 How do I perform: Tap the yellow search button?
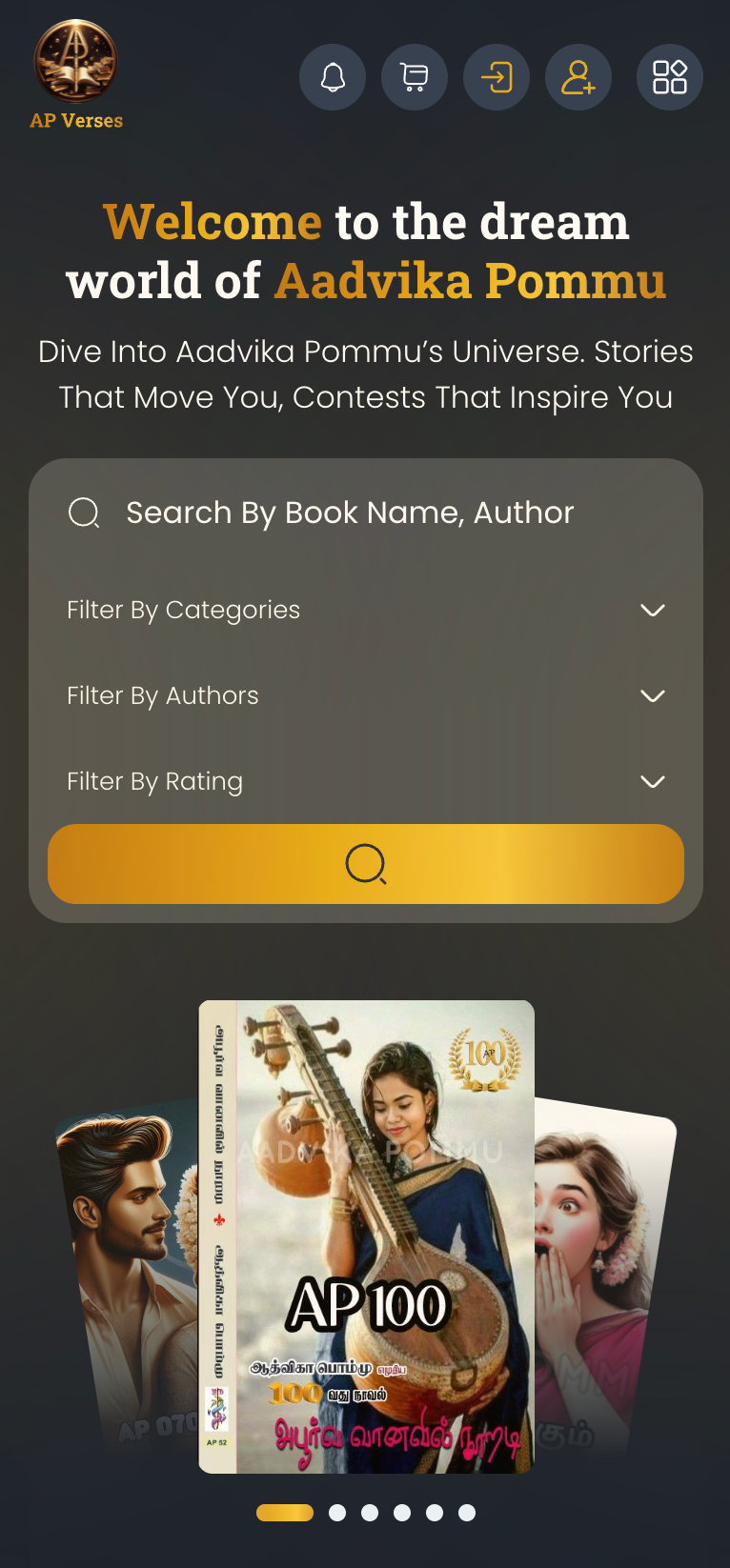[x=366, y=864]
